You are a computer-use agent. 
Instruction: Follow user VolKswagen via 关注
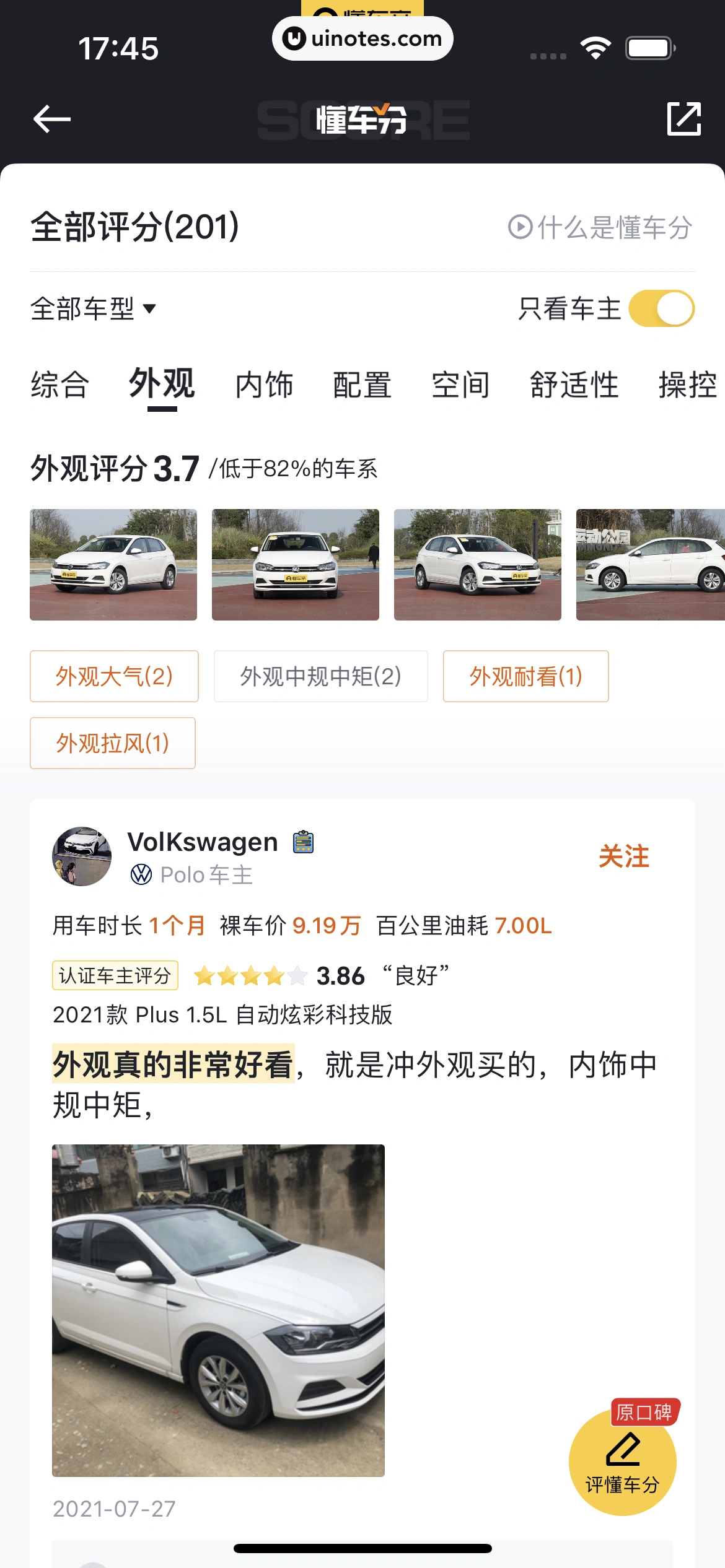pos(623,856)
